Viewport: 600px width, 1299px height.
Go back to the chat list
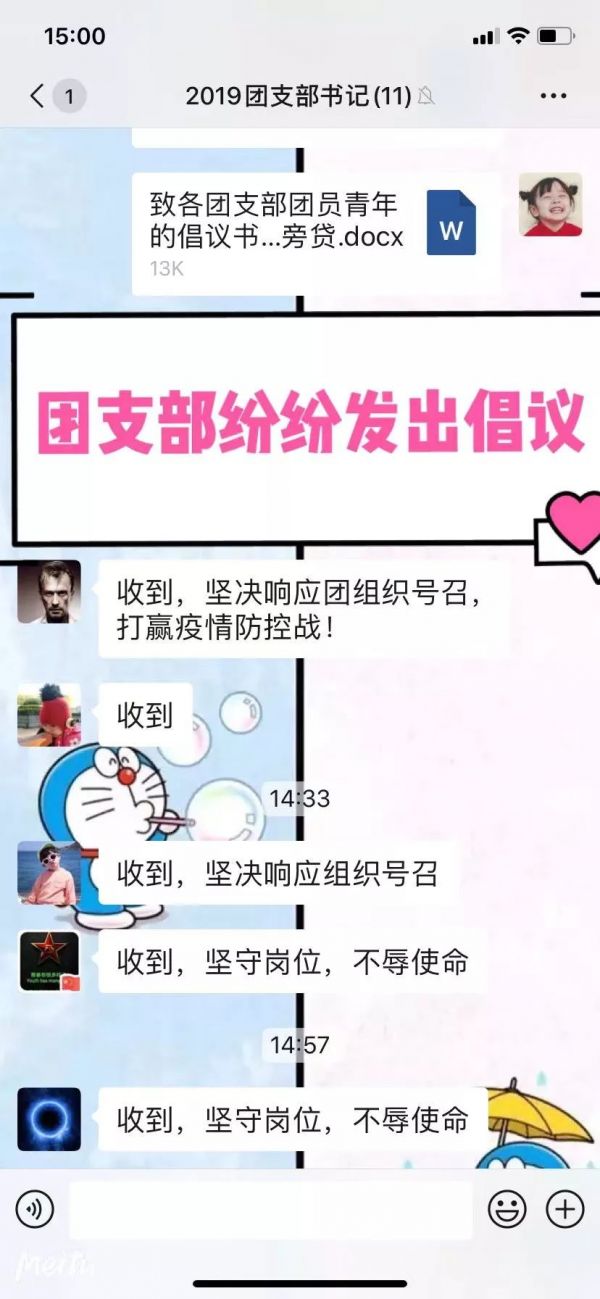tap(38, 96)
